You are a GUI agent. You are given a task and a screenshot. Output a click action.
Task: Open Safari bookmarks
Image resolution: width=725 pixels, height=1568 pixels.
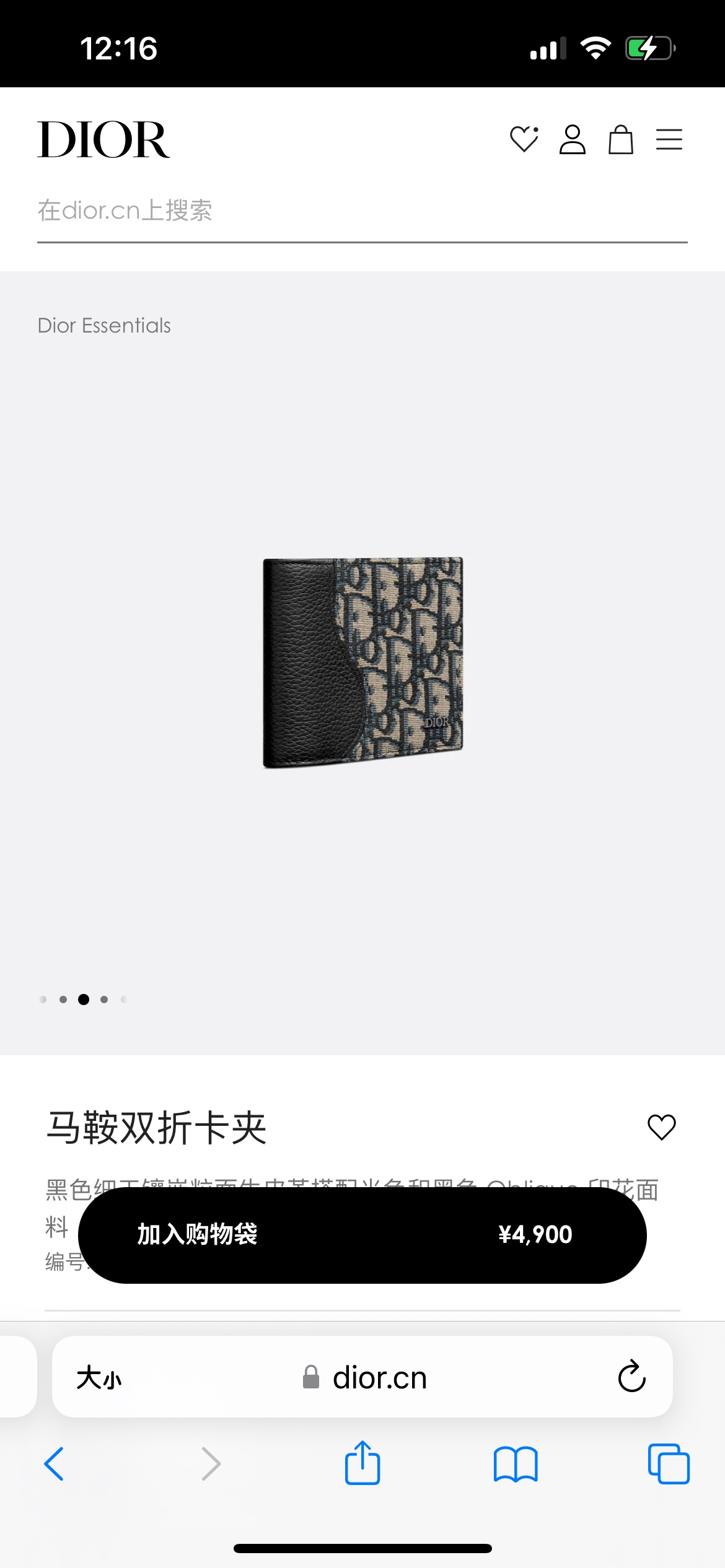coord(516,1464)
